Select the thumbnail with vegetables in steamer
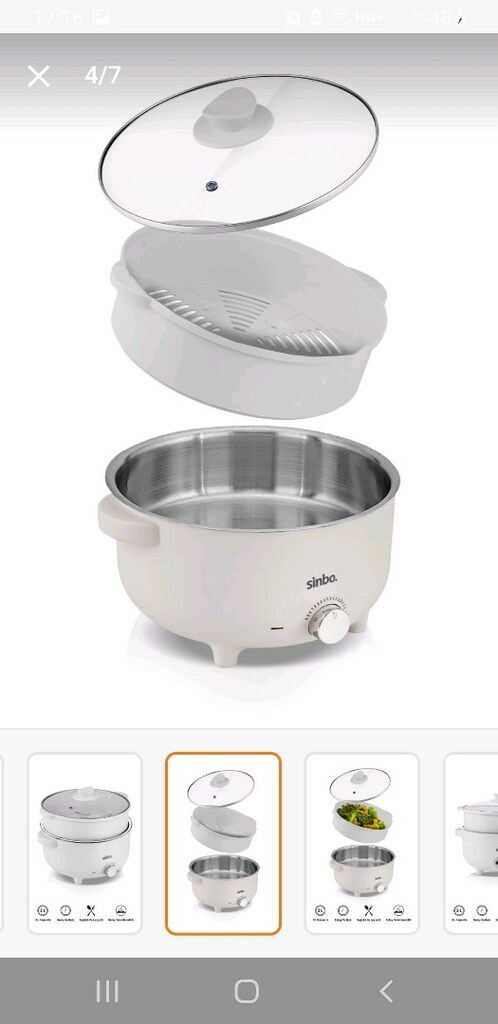498x1024 pixels. 362,843
